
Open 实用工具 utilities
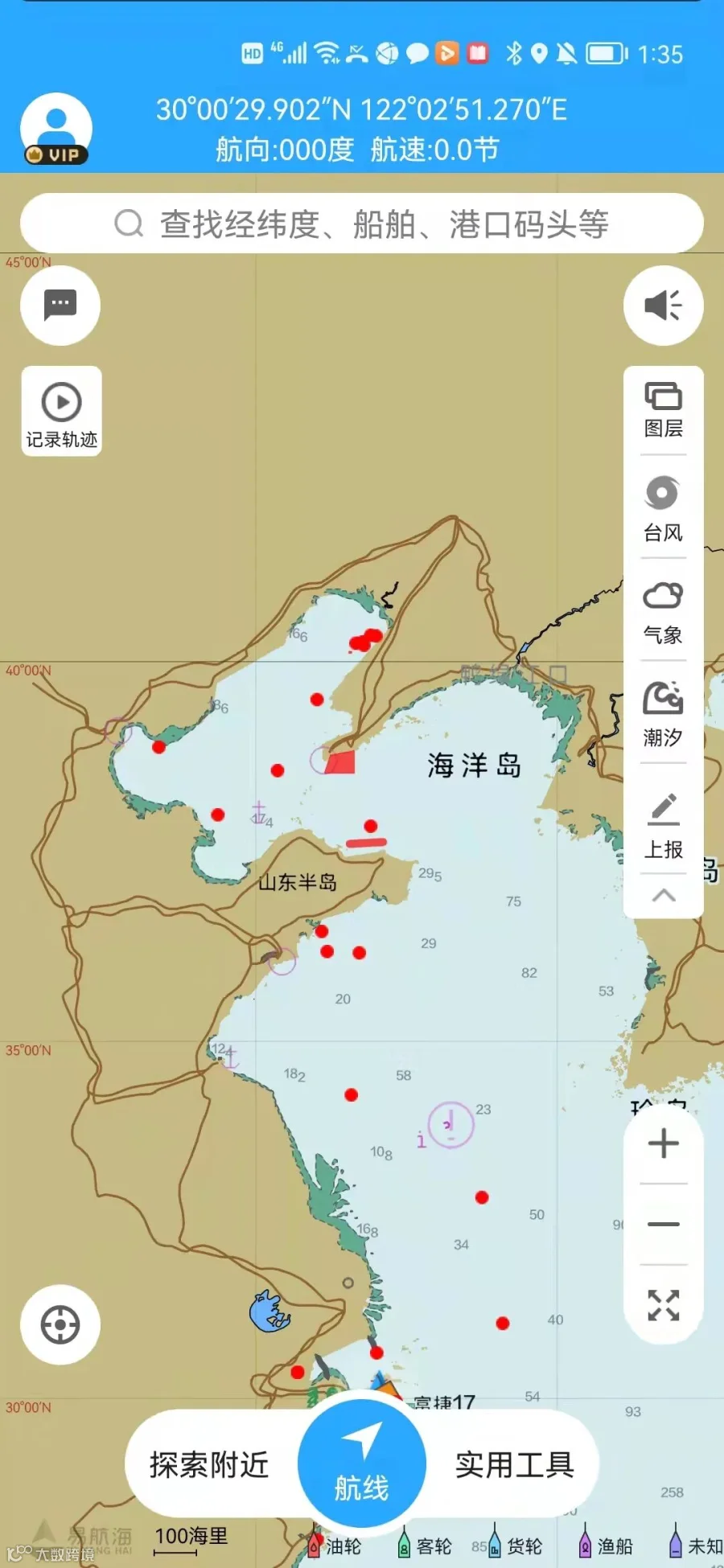[515, 1465]
